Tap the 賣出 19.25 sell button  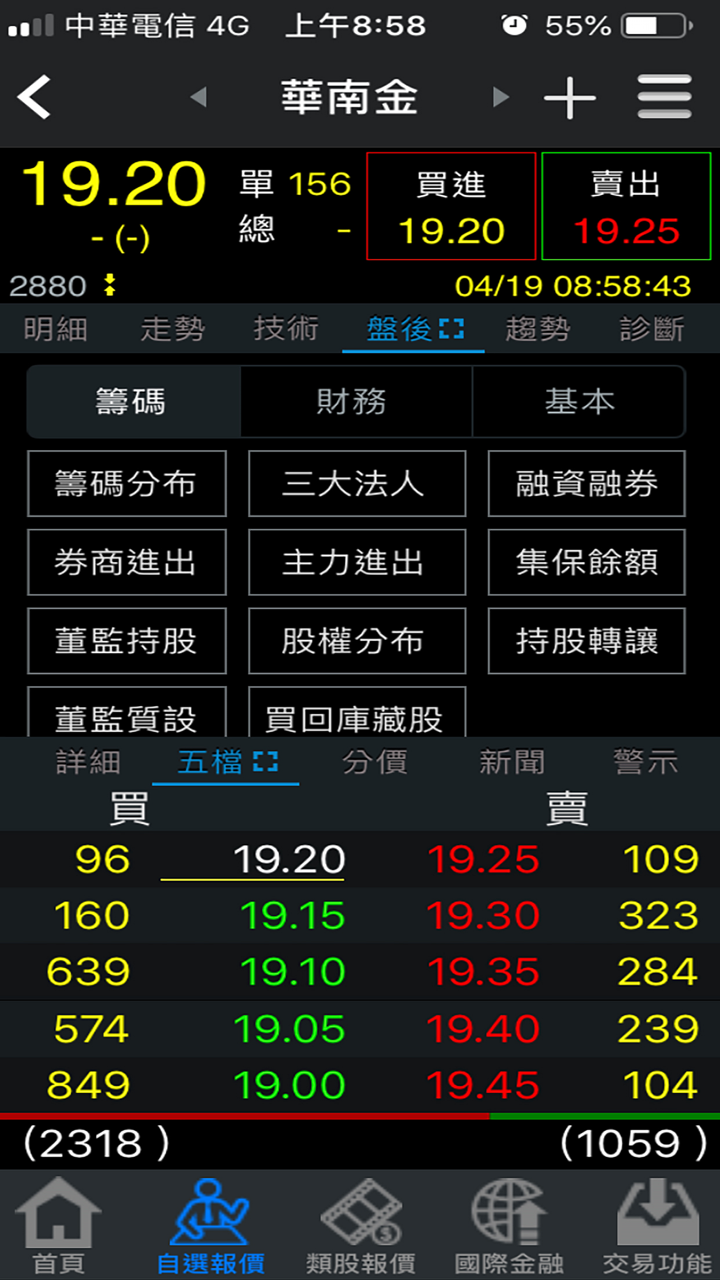tap(626, 207)
